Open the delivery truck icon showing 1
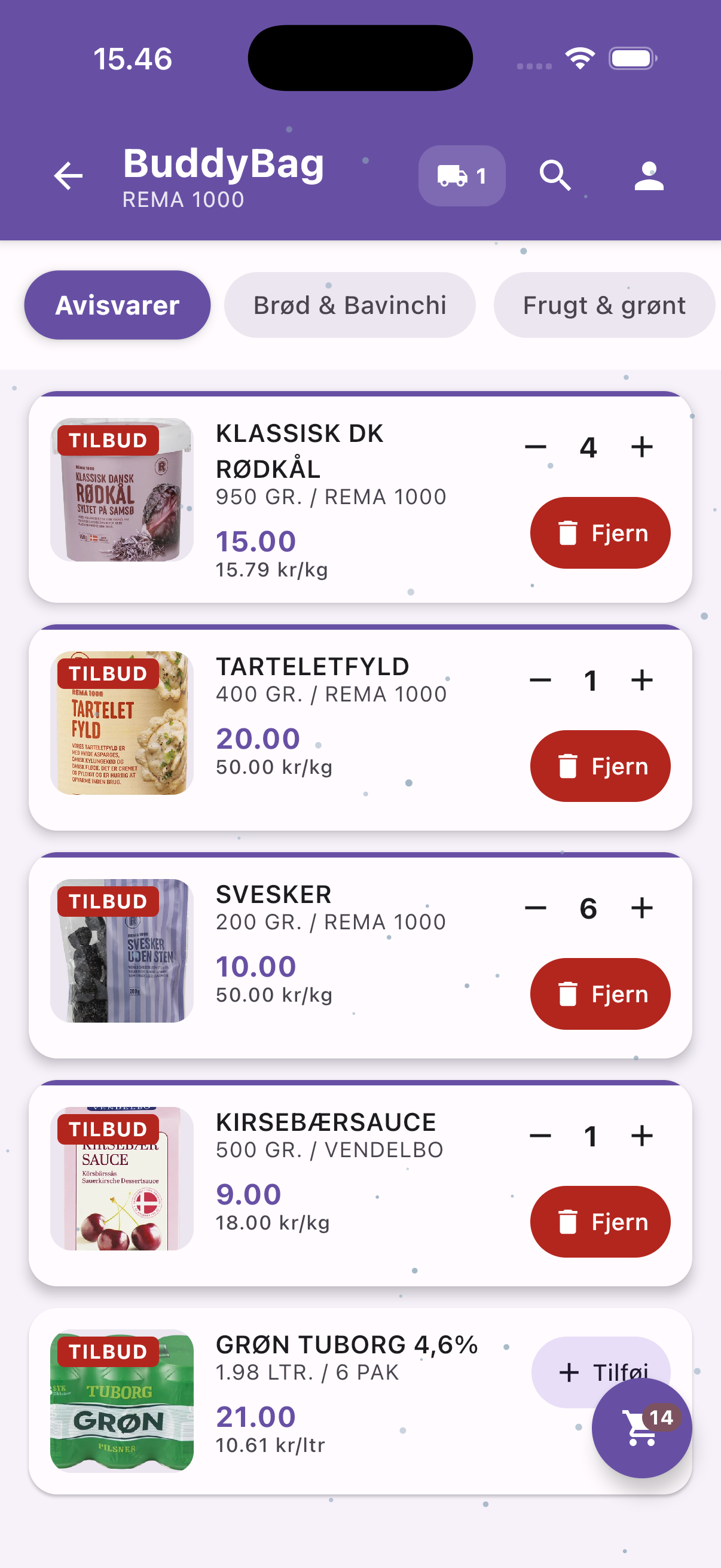This screenshot has height=1568, width=721. pyautogui.click(x=460, y=176)
